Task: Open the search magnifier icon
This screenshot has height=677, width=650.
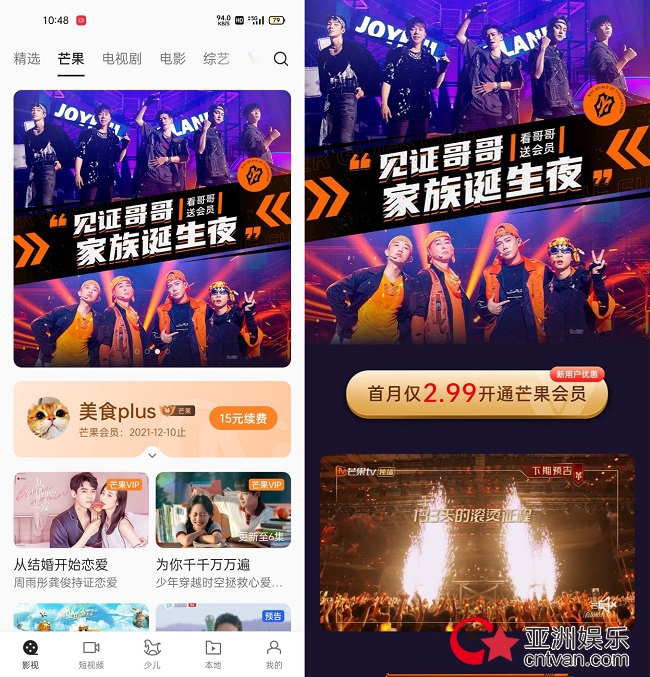Action: tap(281, 59)
